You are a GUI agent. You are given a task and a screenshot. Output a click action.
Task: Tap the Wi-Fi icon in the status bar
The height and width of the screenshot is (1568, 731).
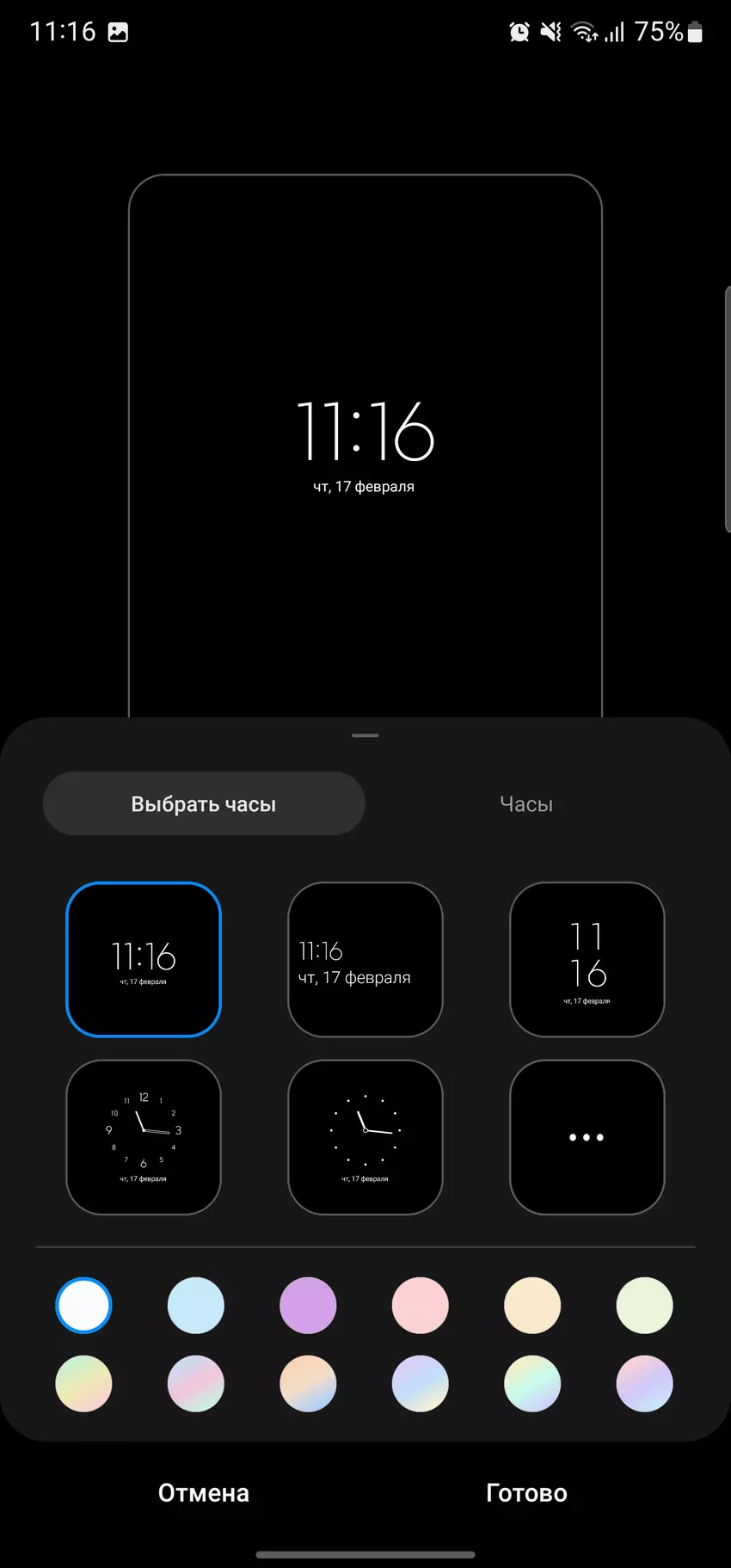click(584, 31)
